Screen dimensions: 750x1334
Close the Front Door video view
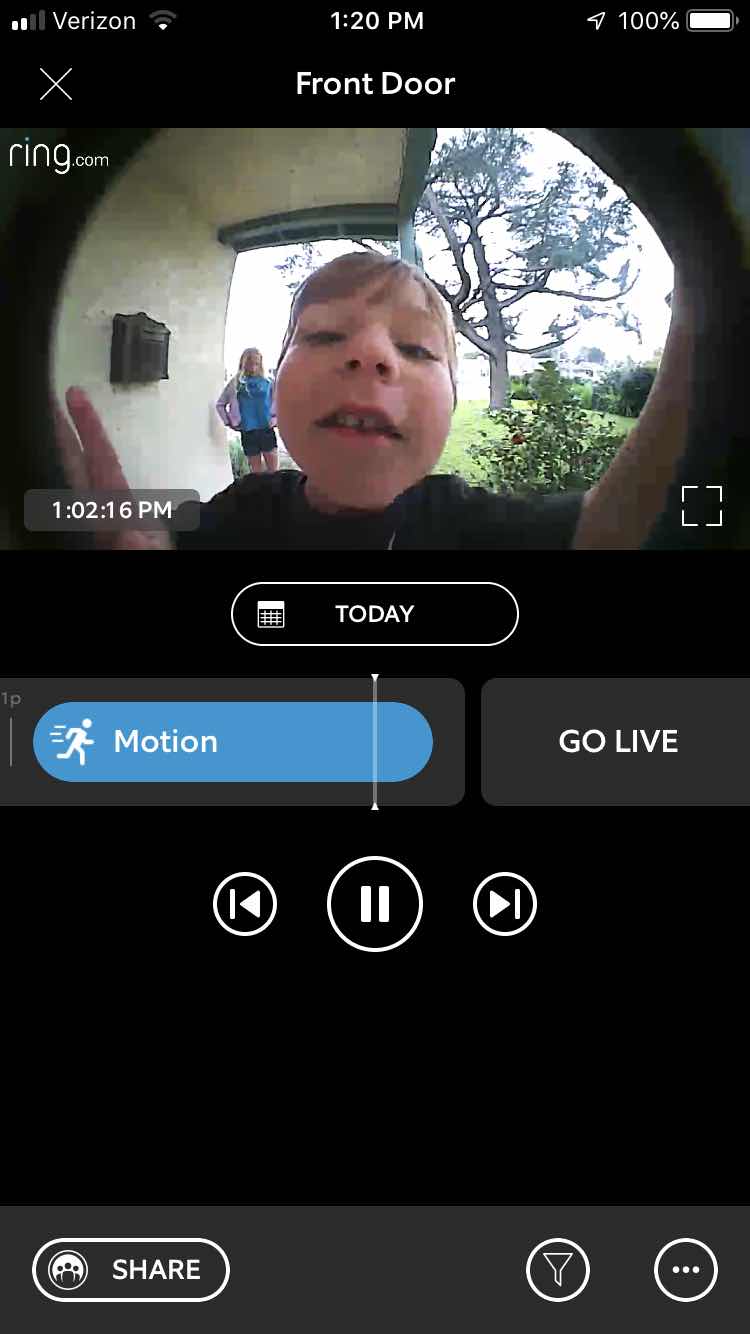(x=56, y=84)
